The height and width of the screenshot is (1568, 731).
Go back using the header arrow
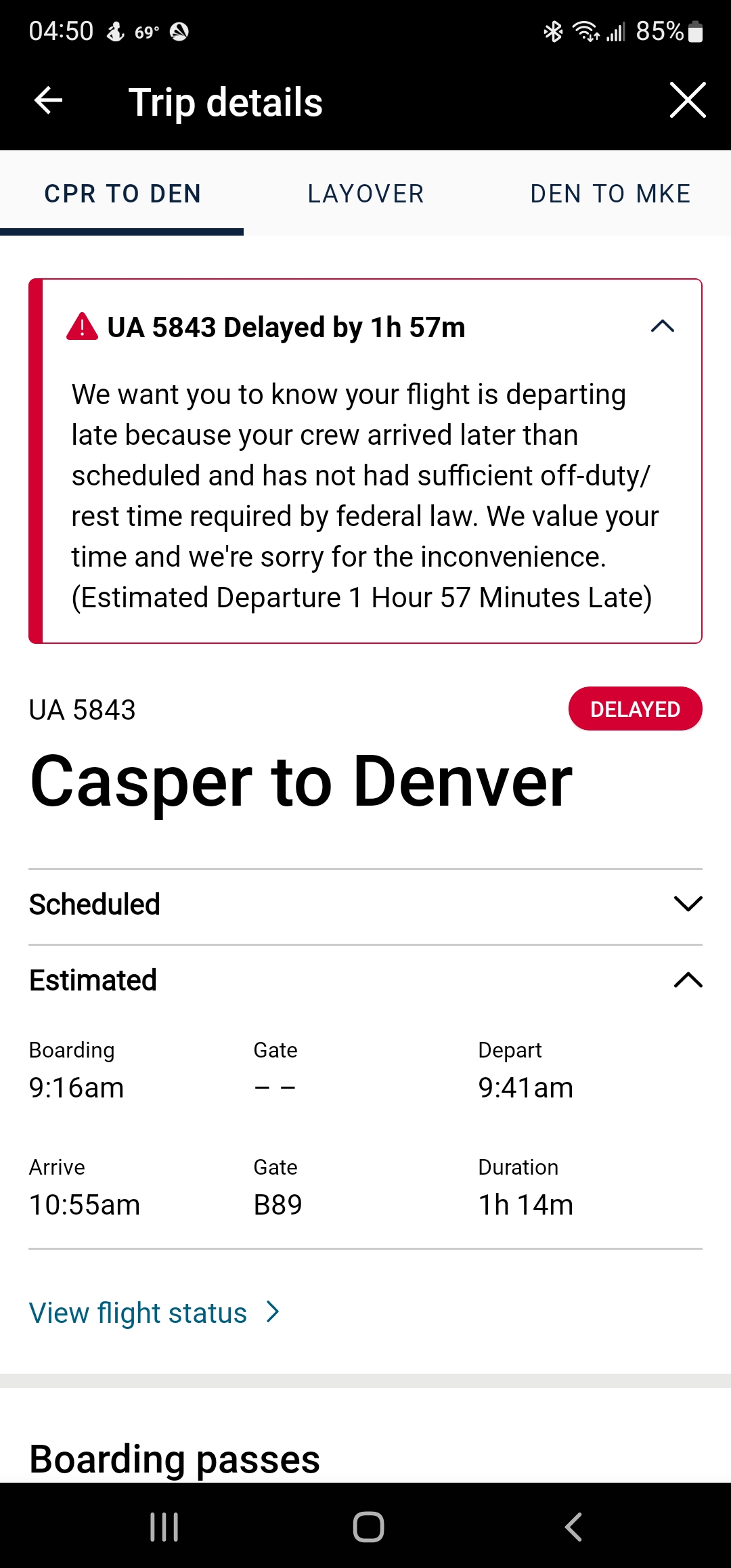[x=49, y=101]
